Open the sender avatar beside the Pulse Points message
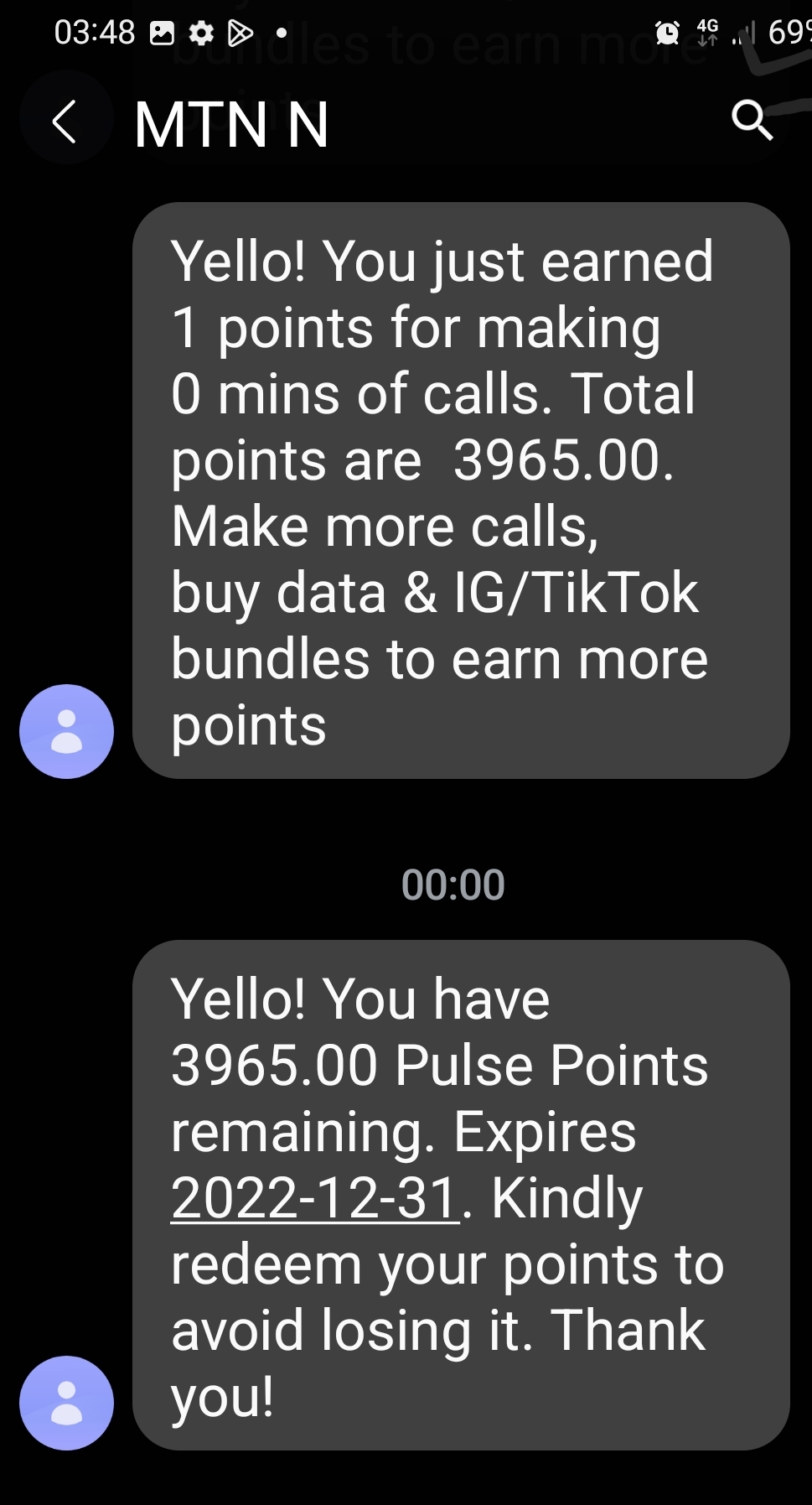Viewport: 812px width, 1505px height. tap(66, 1402)
